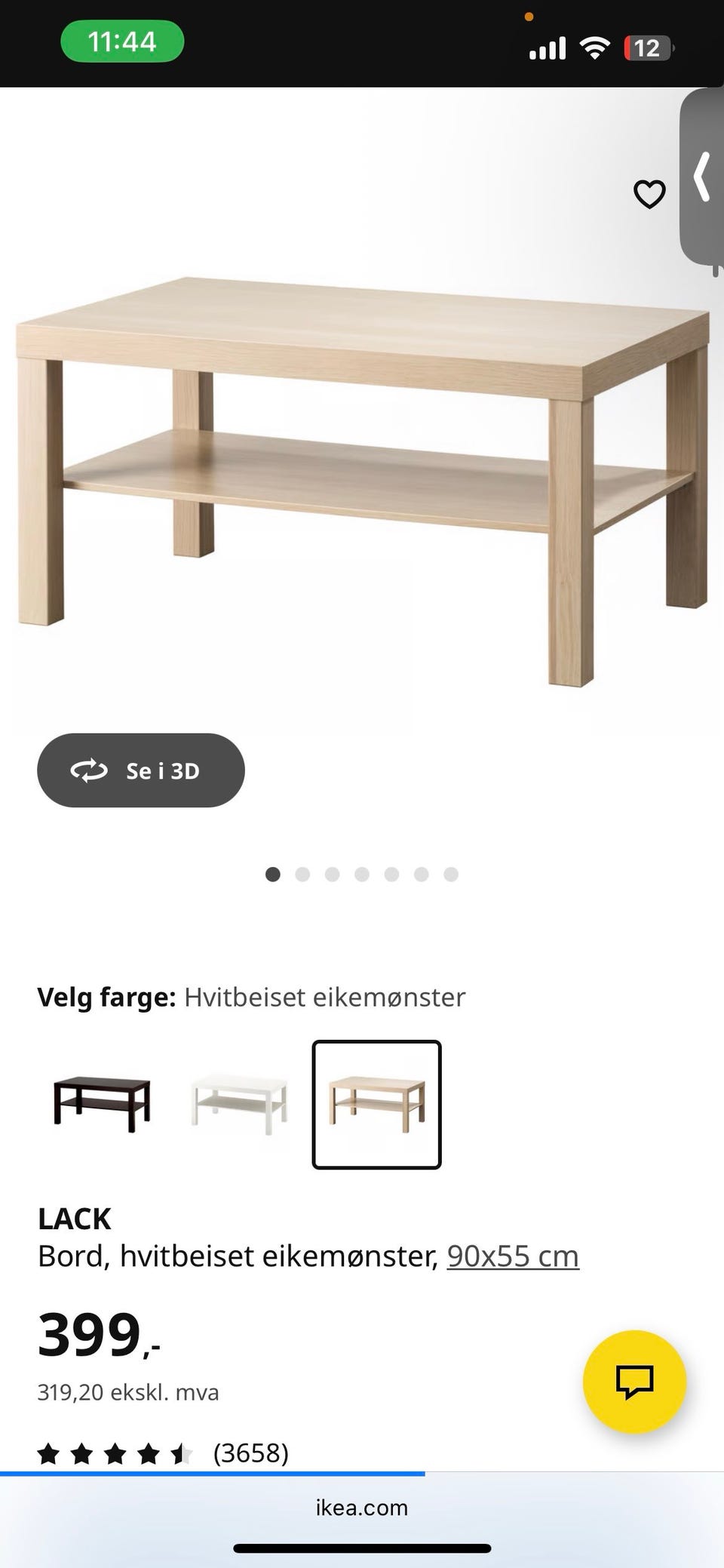This screenshot has height=1568, width=724.
Task: Open the 90x55 cm dimensions link
Action: point(512,1255)
